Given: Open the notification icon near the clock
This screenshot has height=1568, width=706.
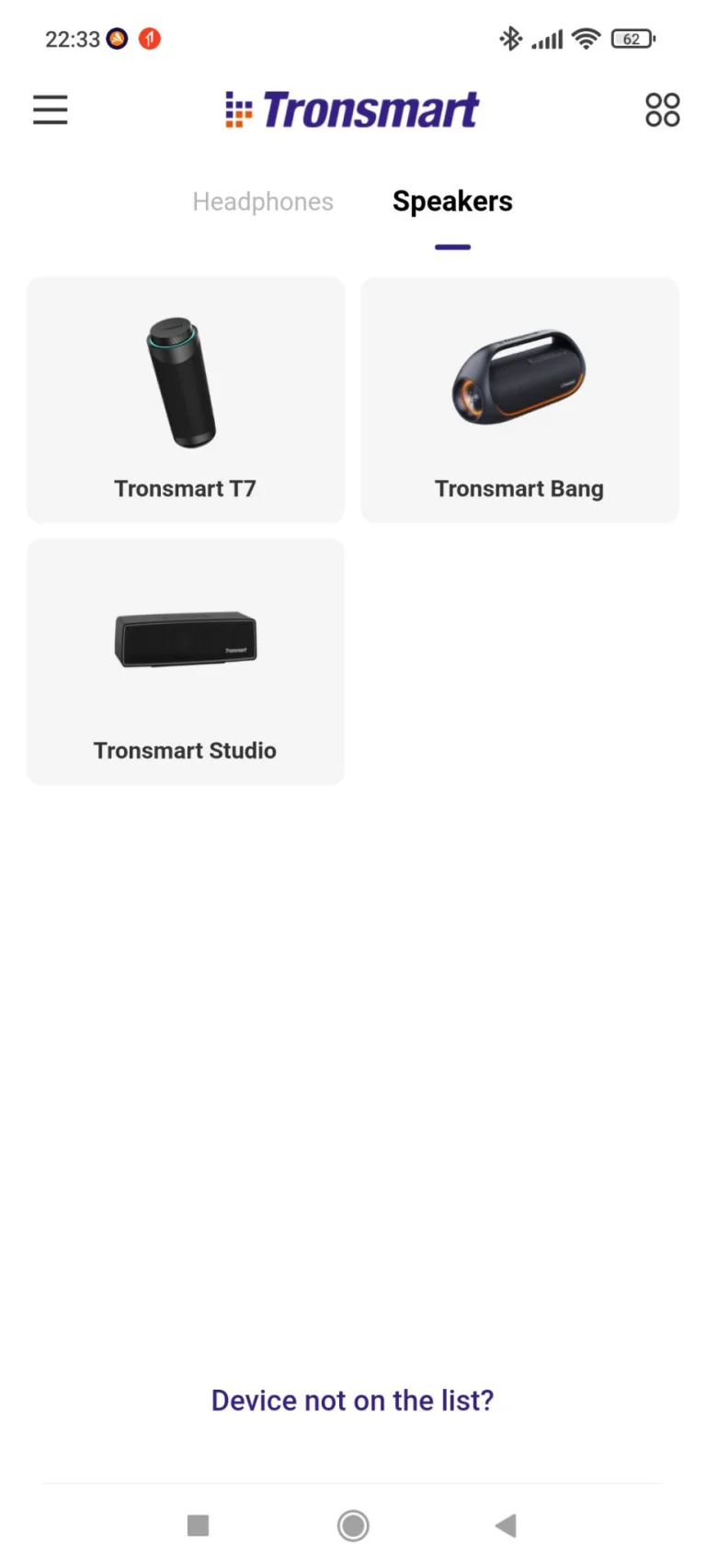Looking at the screenshot, I should [118, 39].
